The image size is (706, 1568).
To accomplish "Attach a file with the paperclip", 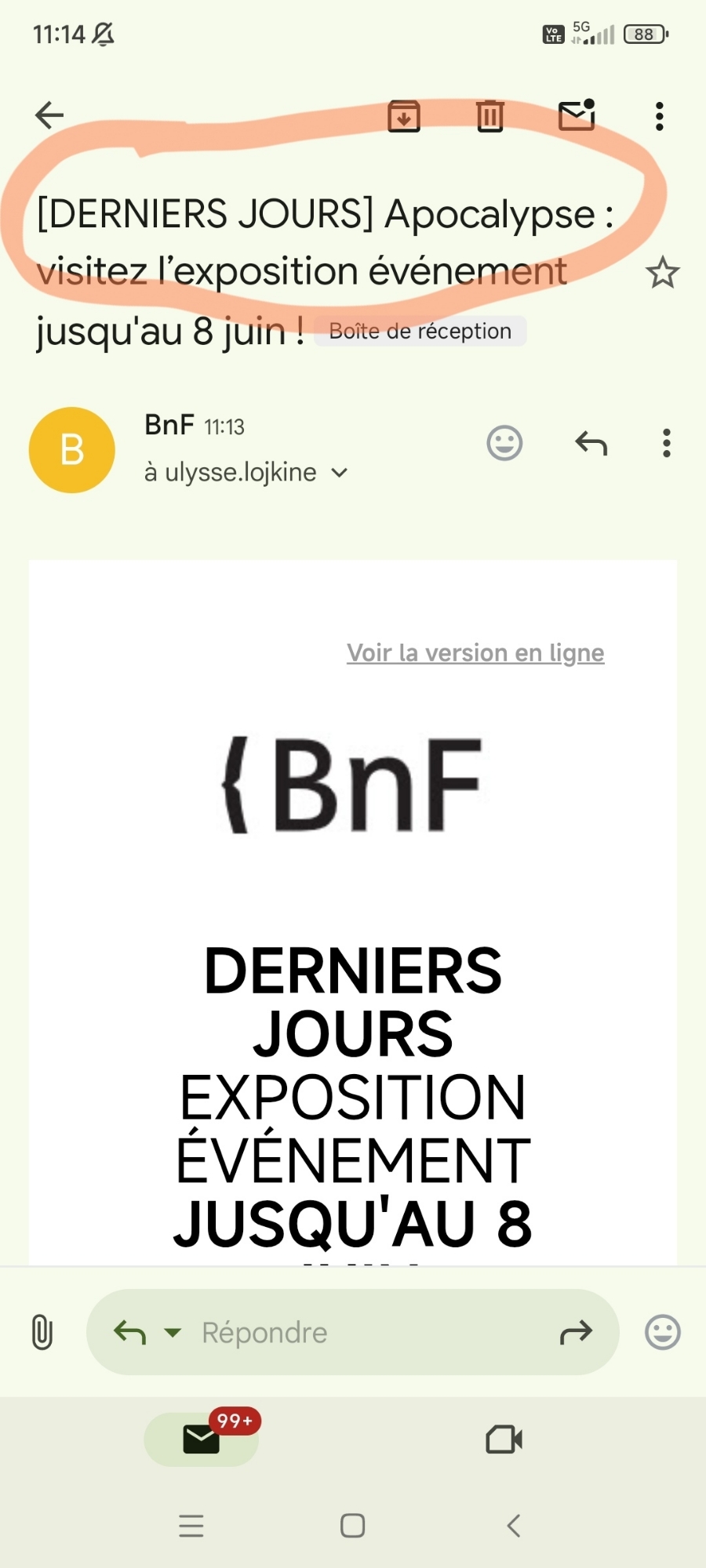I will (42, 1332).
